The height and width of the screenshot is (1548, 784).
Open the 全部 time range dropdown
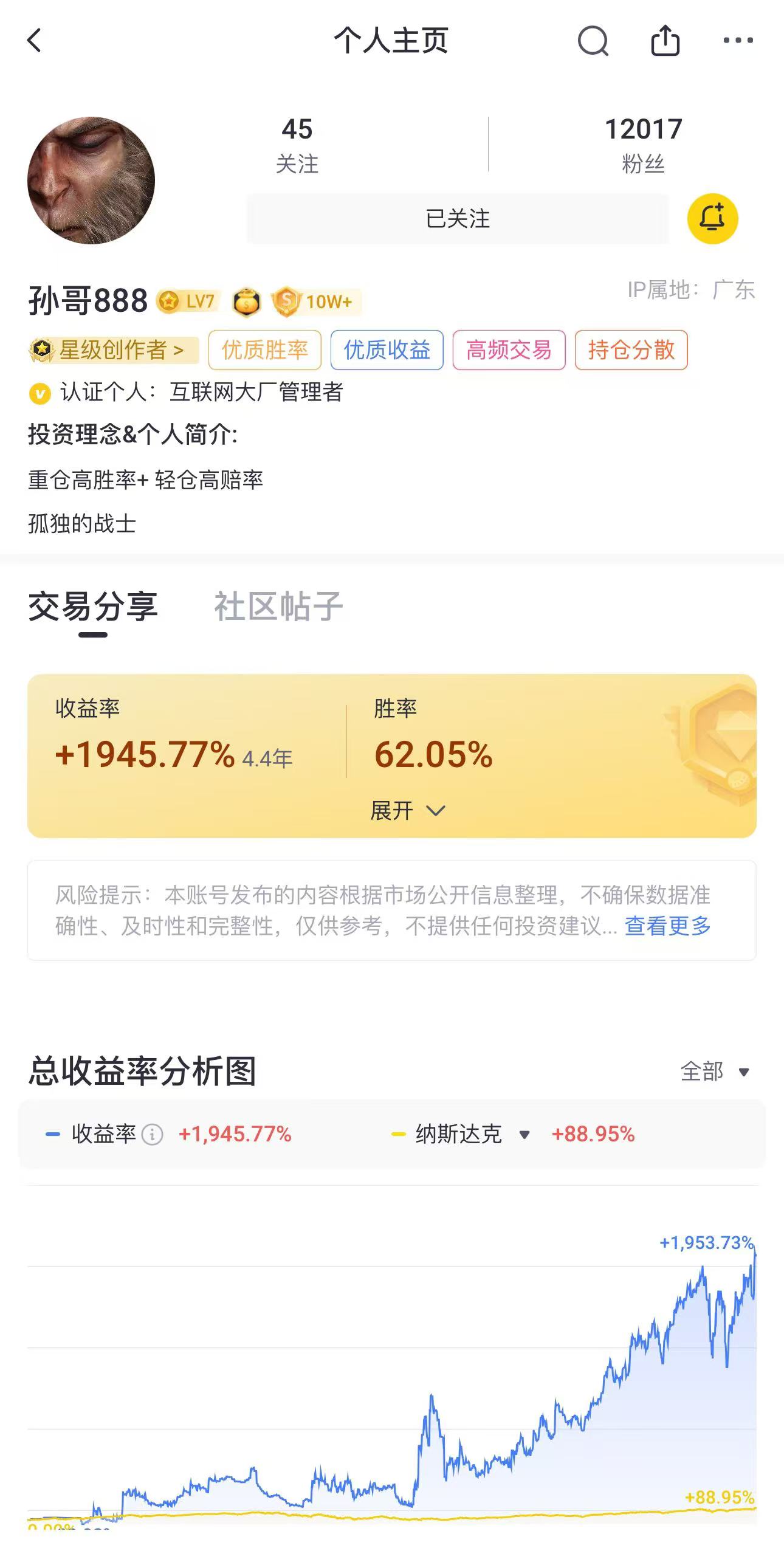715,1072
